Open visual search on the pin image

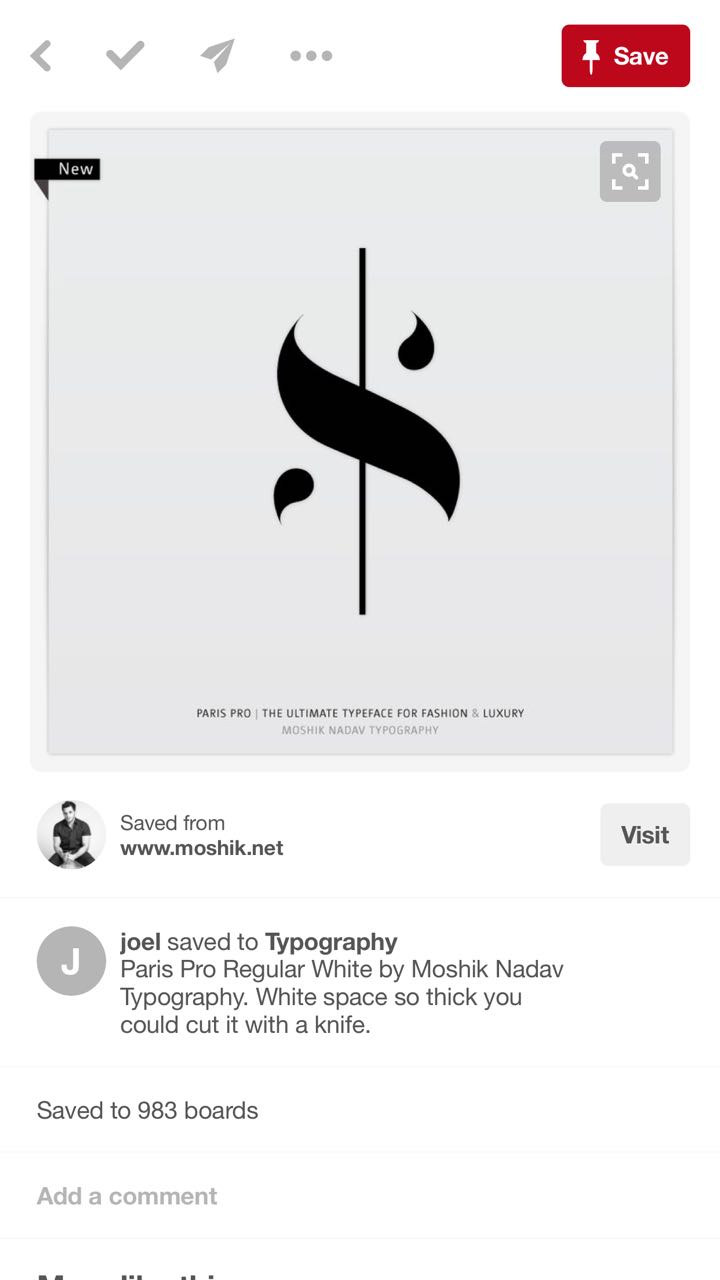click(630, 171)
